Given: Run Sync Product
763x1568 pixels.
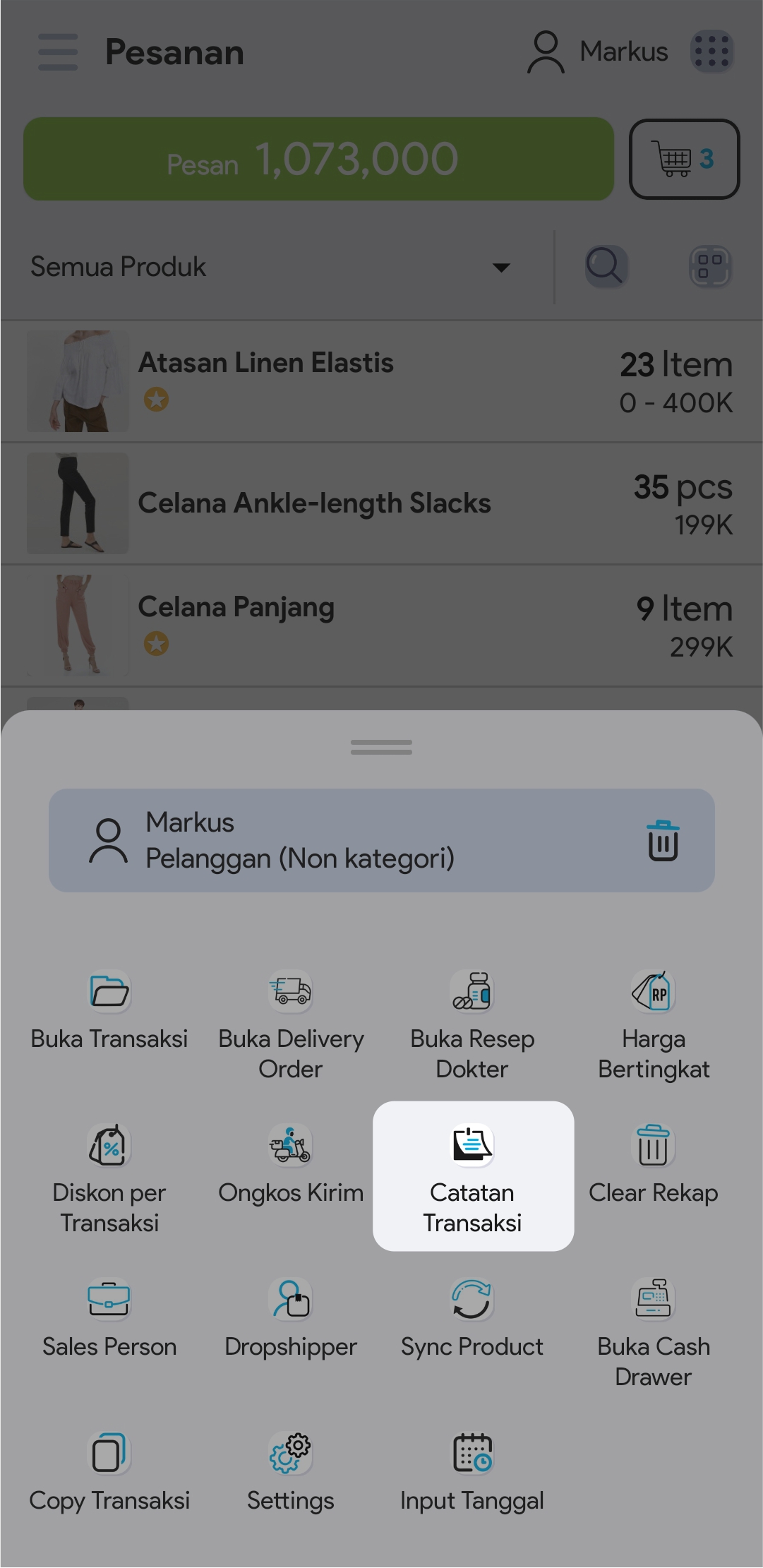Looking at the screenshot, I should (472, 1317).
